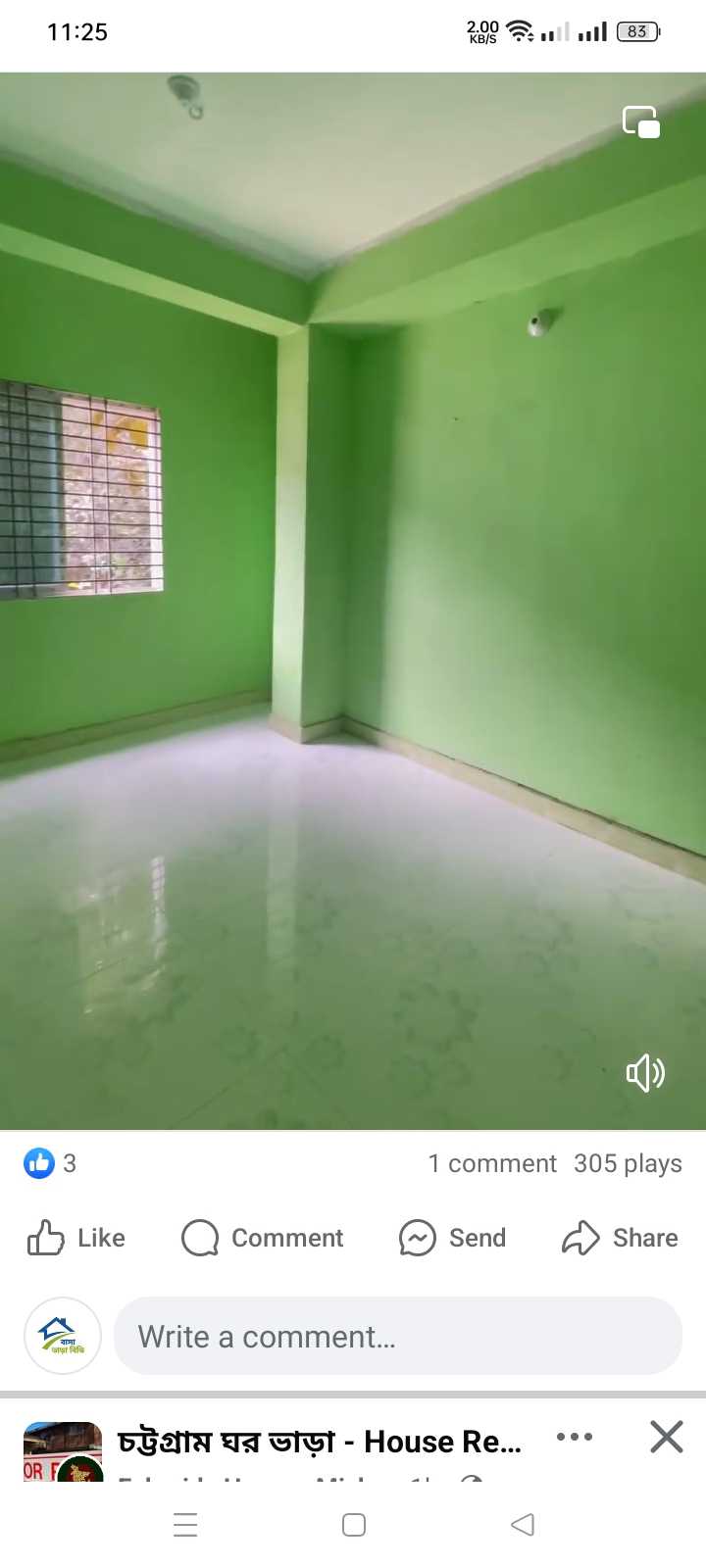The width and height of the screenshot is (706, 1568).
Task: Tap the Comment button
Action: coord(263,1238)
